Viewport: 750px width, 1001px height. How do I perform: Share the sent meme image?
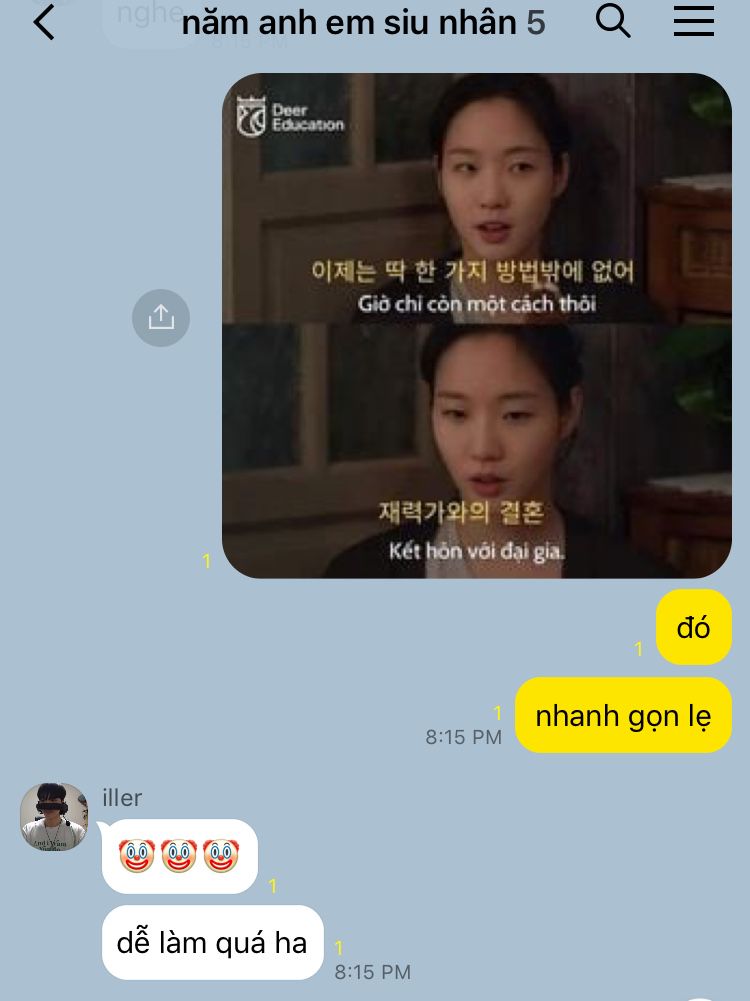point(161,318)
